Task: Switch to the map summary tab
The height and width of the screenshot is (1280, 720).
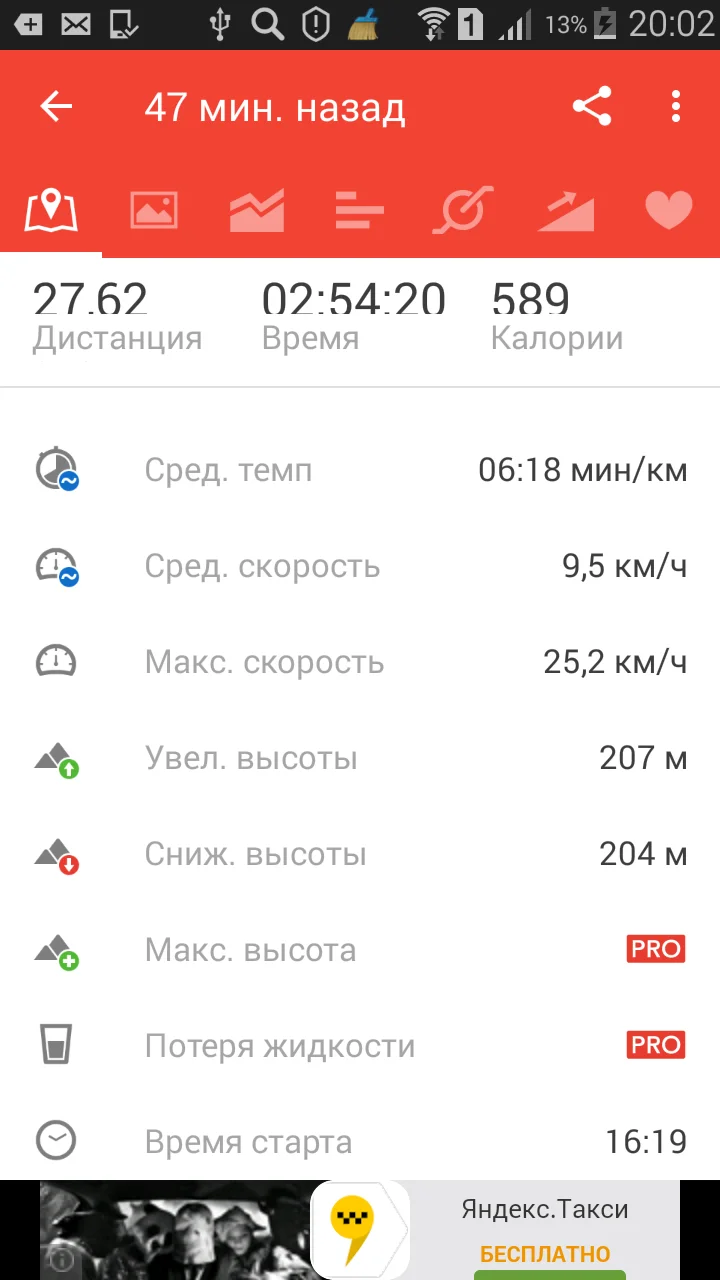Action: point(51,210)
